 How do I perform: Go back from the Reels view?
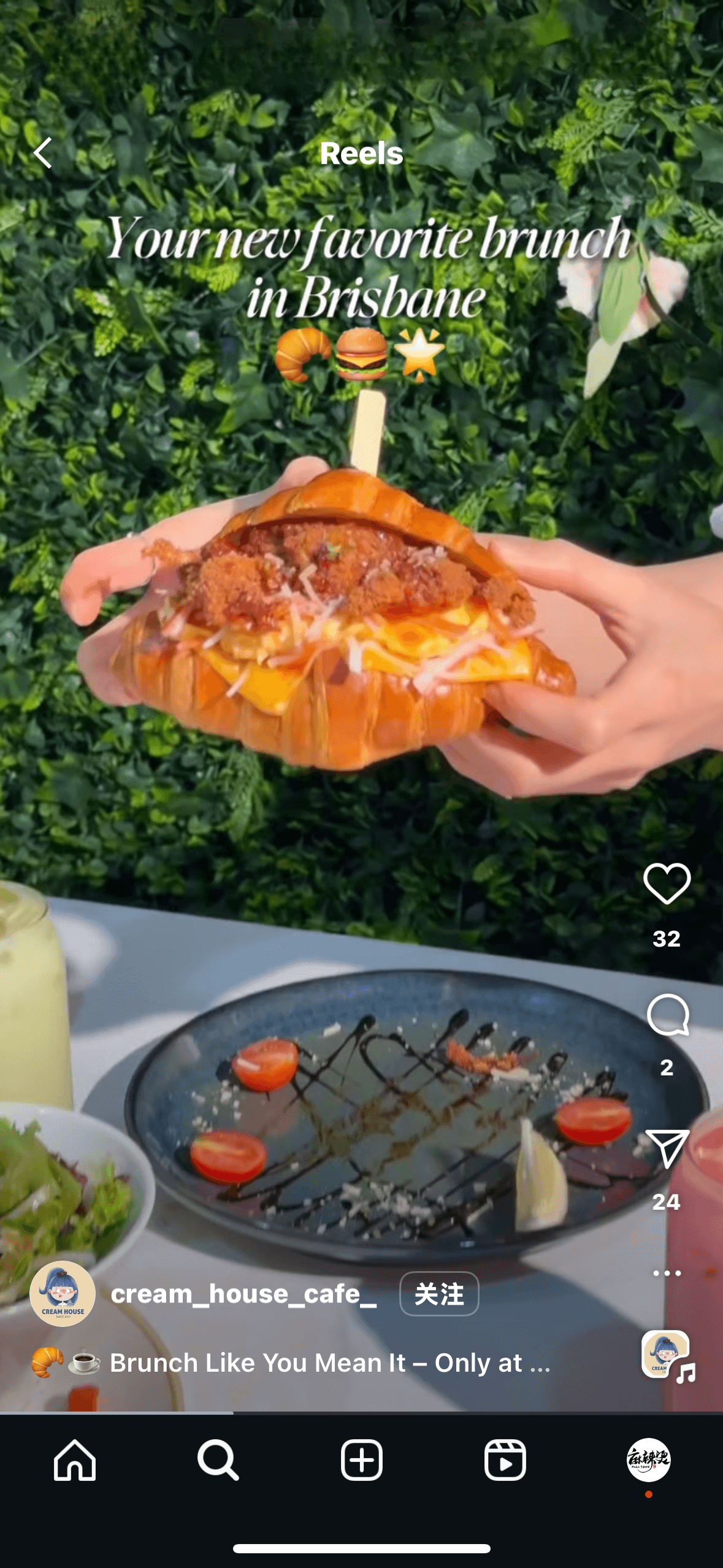pyautogui.click(x=43, y=153)
